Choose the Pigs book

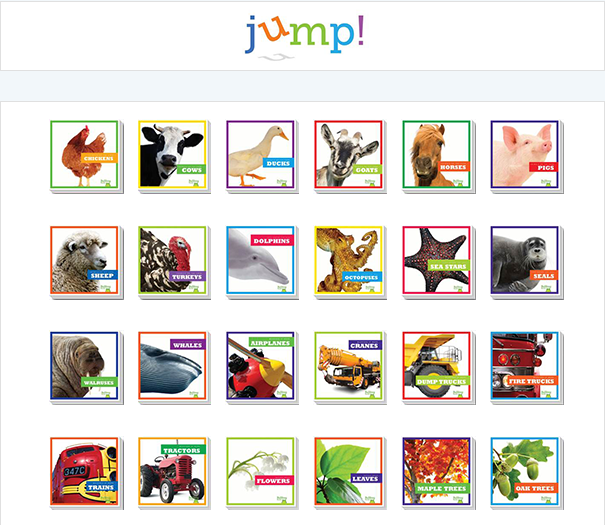point(524,155)
